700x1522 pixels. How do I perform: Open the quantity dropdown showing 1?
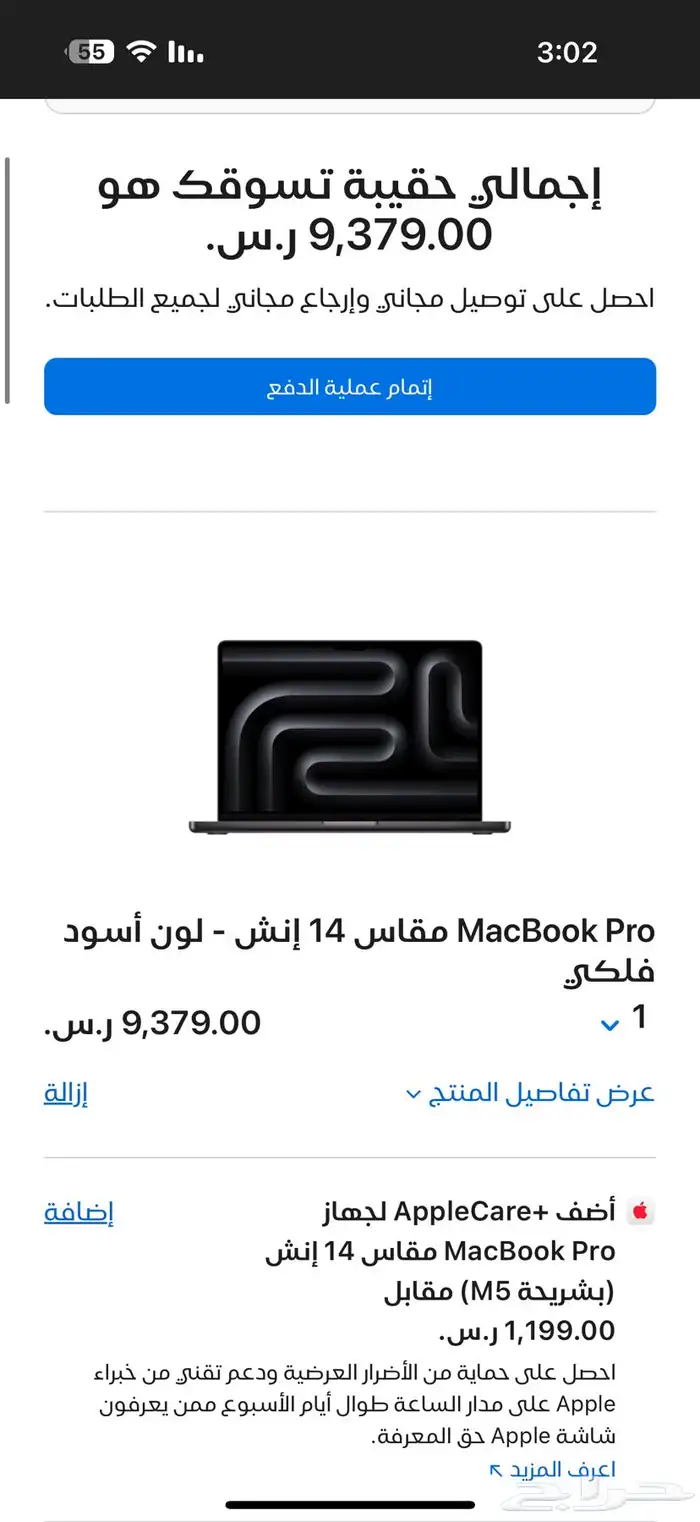click(625, 1020)
